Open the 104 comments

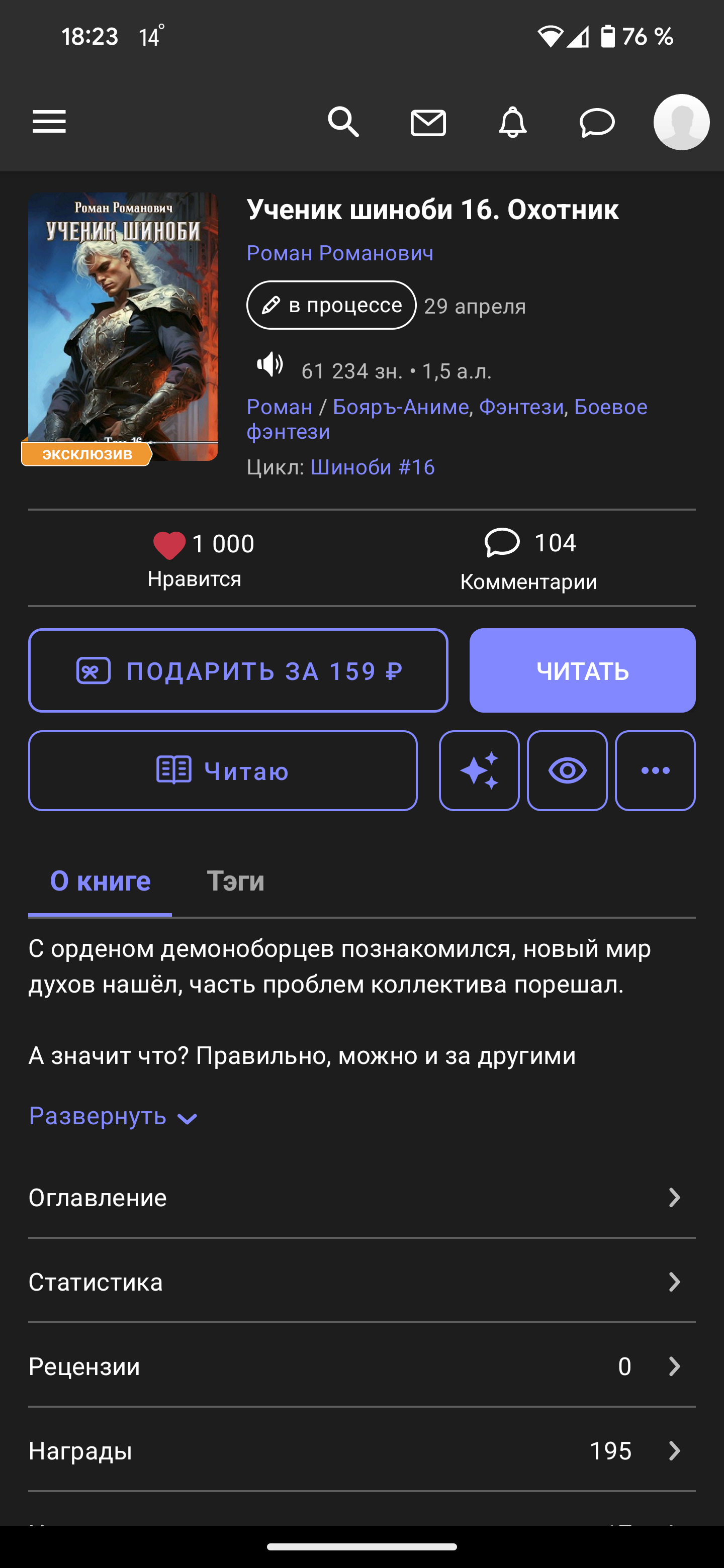[x=528, y=557]
